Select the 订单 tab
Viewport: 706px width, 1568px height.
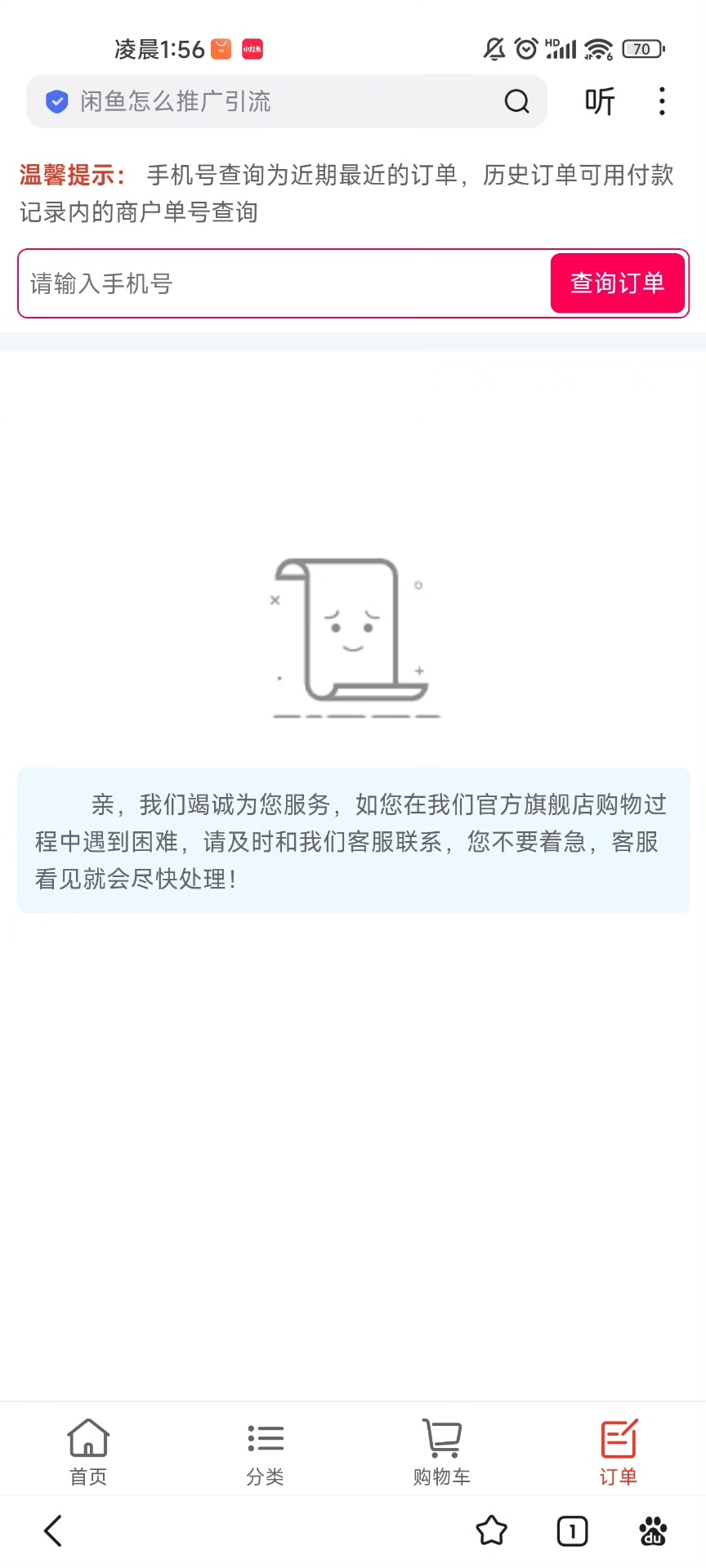(618, 1451)
